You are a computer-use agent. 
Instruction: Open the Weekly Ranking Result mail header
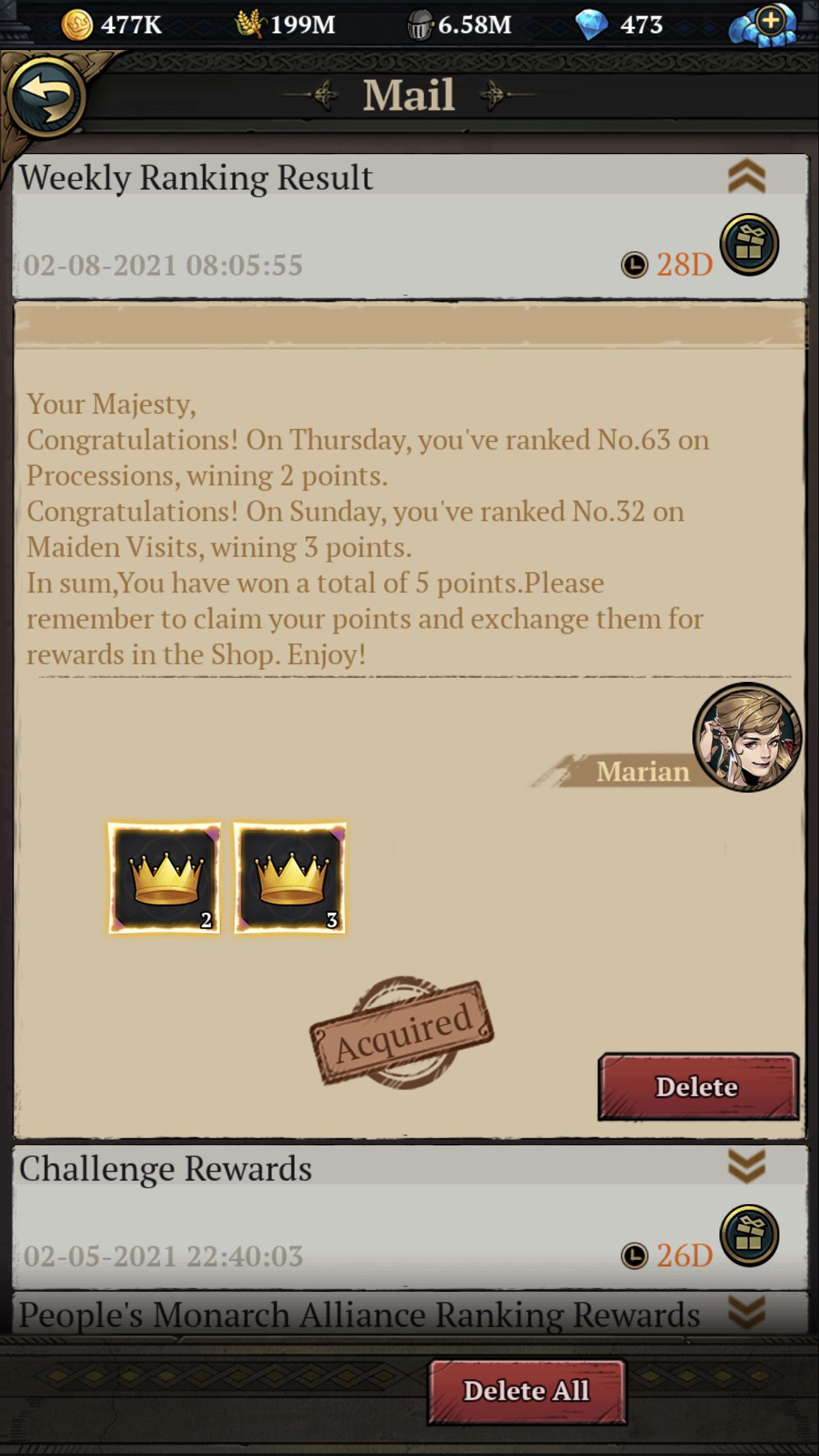coord(198,177)
